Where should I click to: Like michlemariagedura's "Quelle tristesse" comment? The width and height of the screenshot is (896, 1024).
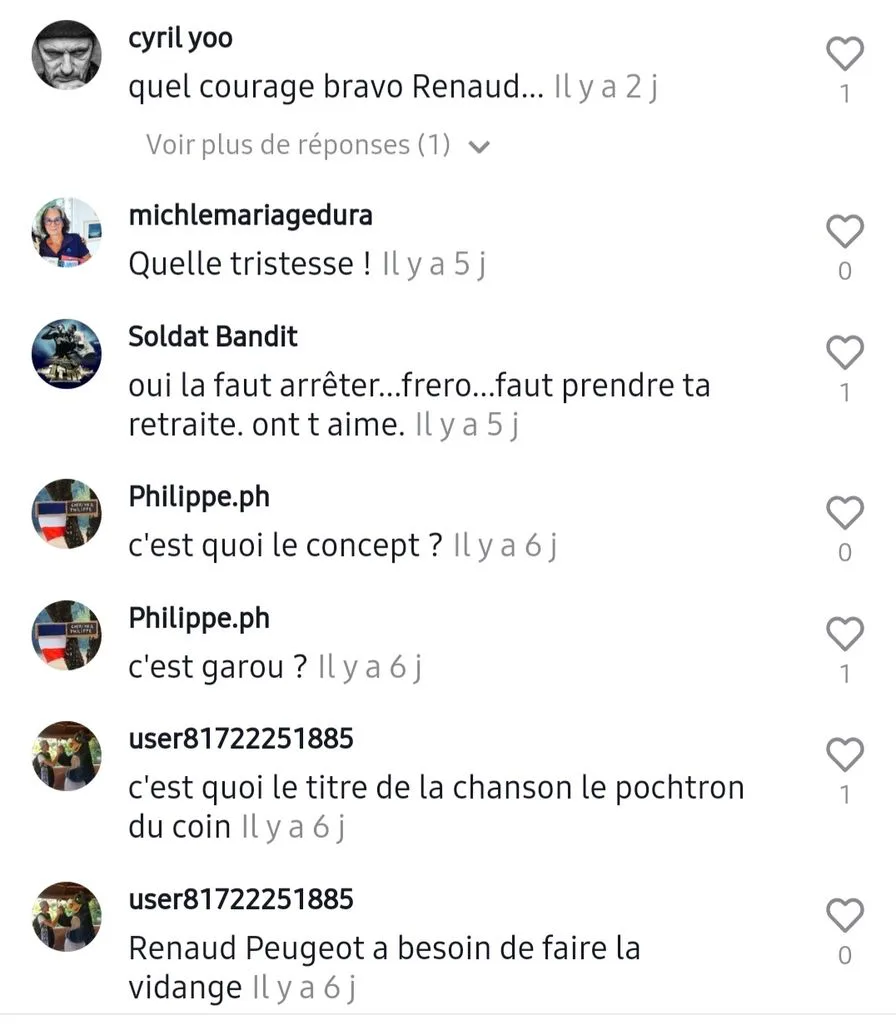pos(845,231)
